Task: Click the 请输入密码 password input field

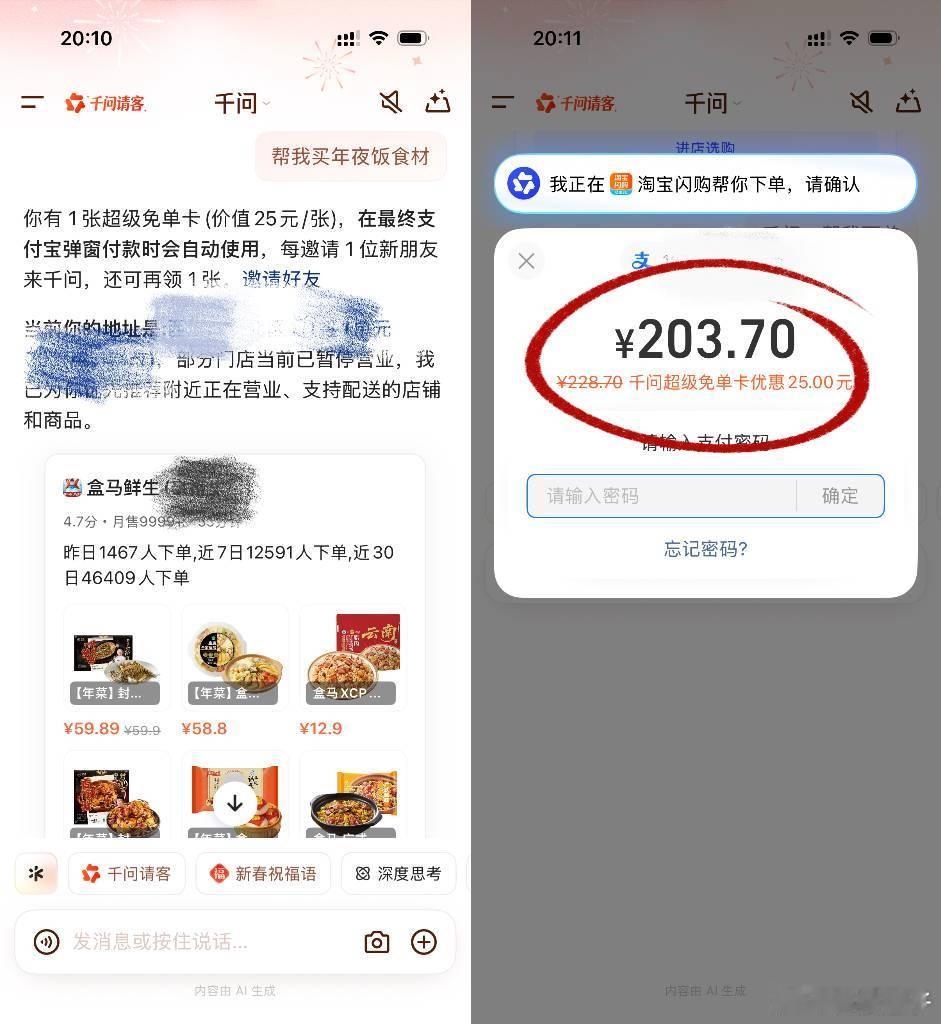Action: click(660, 496)
